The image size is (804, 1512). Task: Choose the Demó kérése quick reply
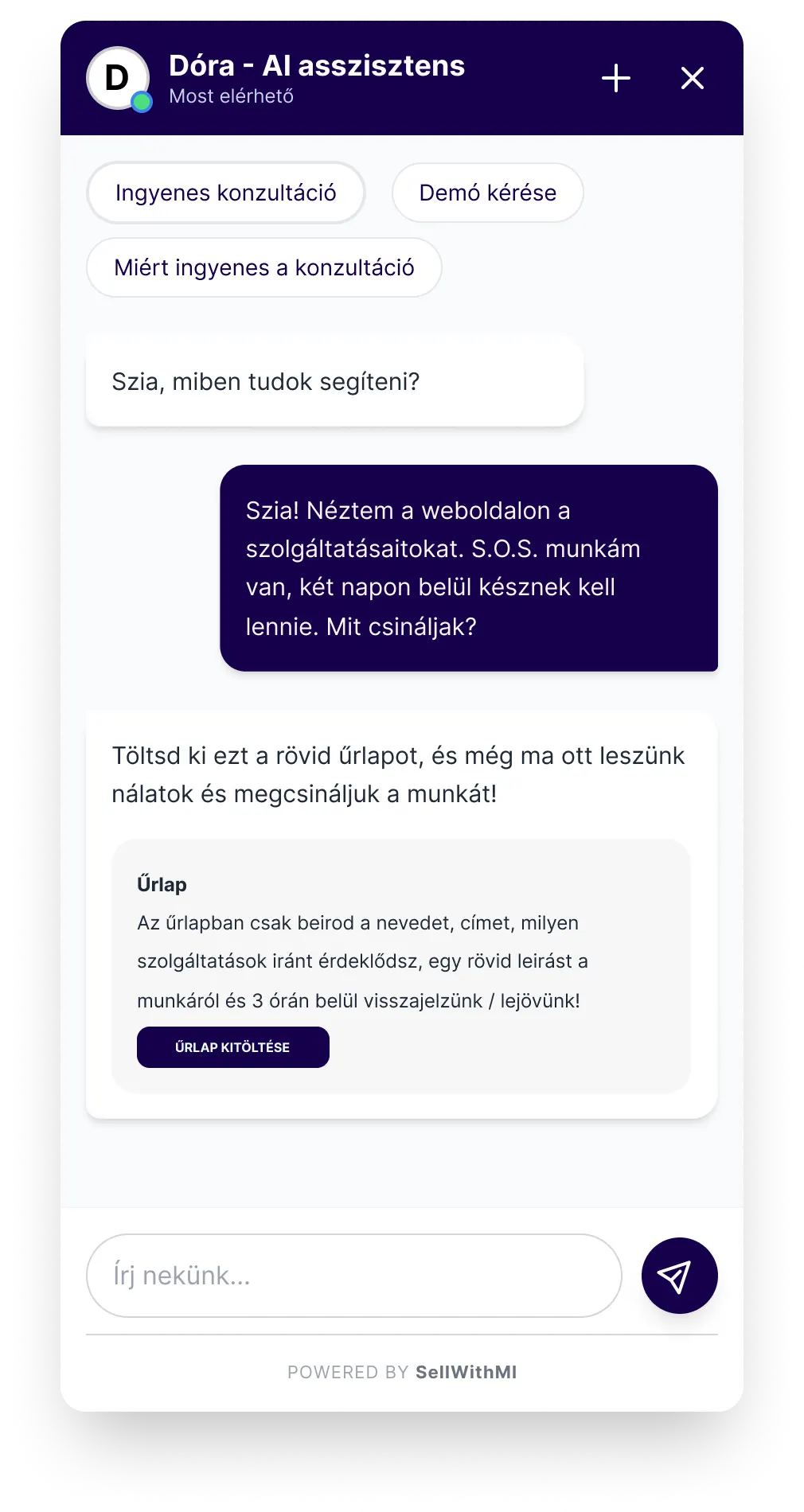coord(488,193)
